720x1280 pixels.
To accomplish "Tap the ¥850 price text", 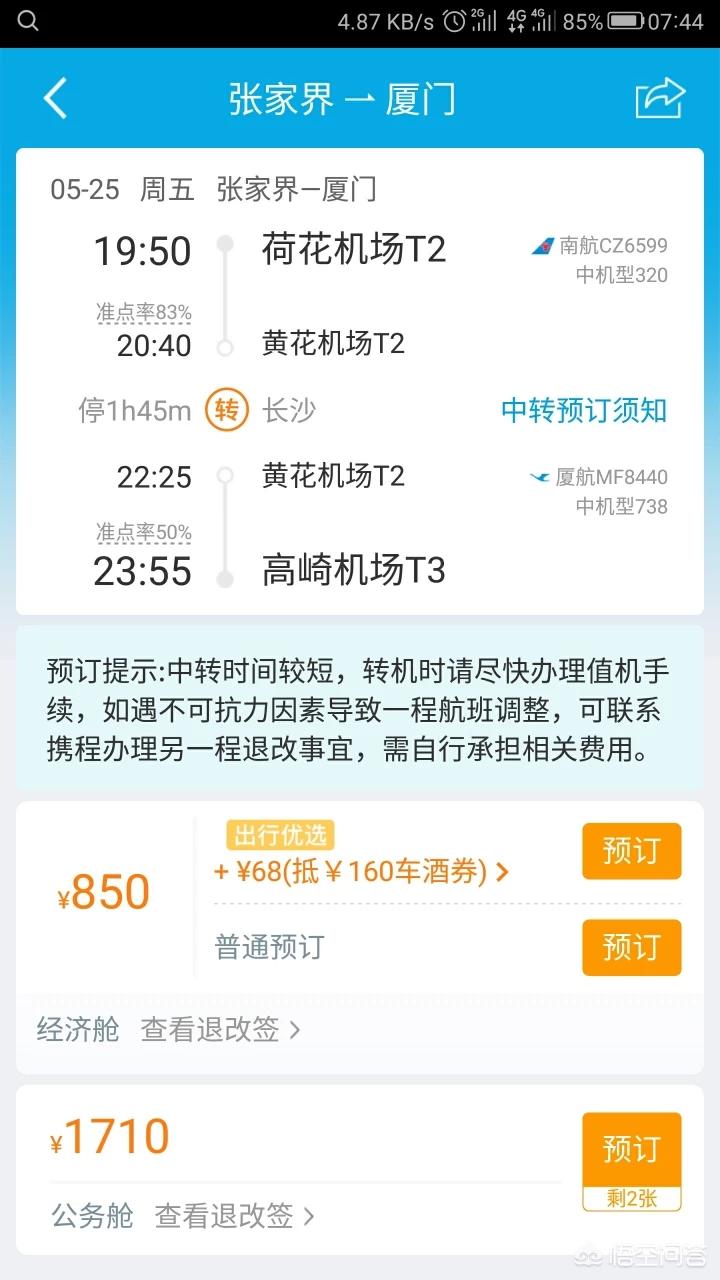I will (x=102, y=890).
